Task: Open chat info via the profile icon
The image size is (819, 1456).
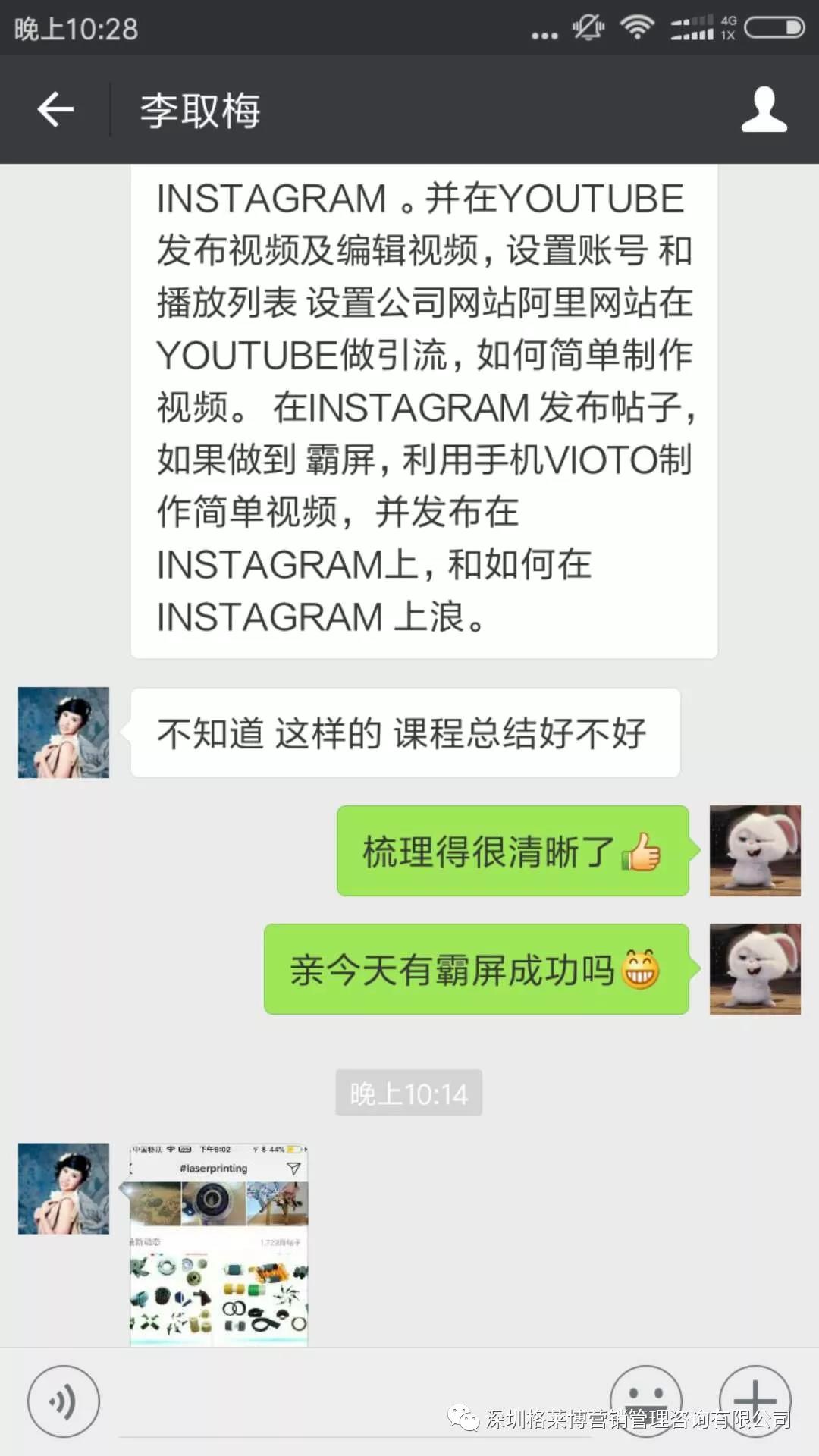Action: point(764,110)
